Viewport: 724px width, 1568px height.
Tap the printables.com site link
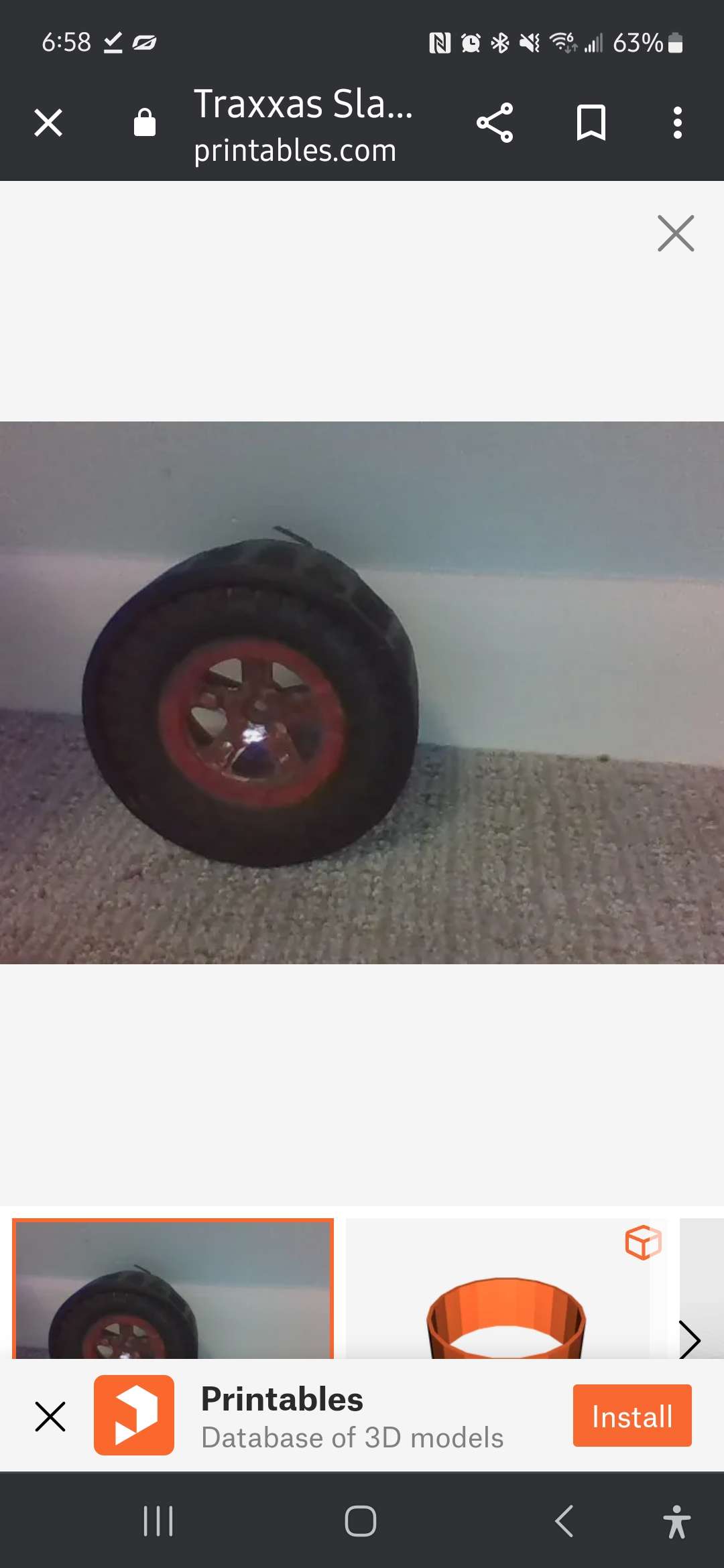pos(295,149)
